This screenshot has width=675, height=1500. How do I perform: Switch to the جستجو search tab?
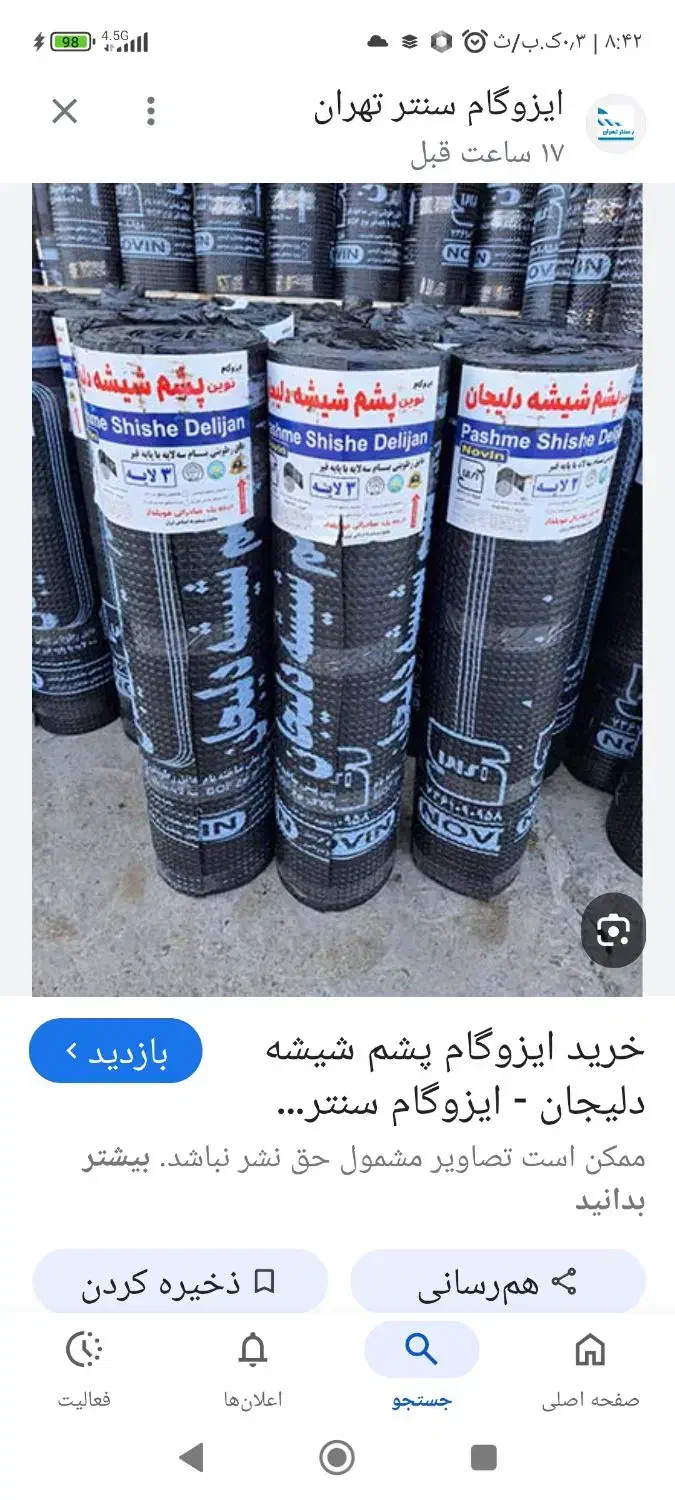pyautogui.click(x=421, y=1368)
